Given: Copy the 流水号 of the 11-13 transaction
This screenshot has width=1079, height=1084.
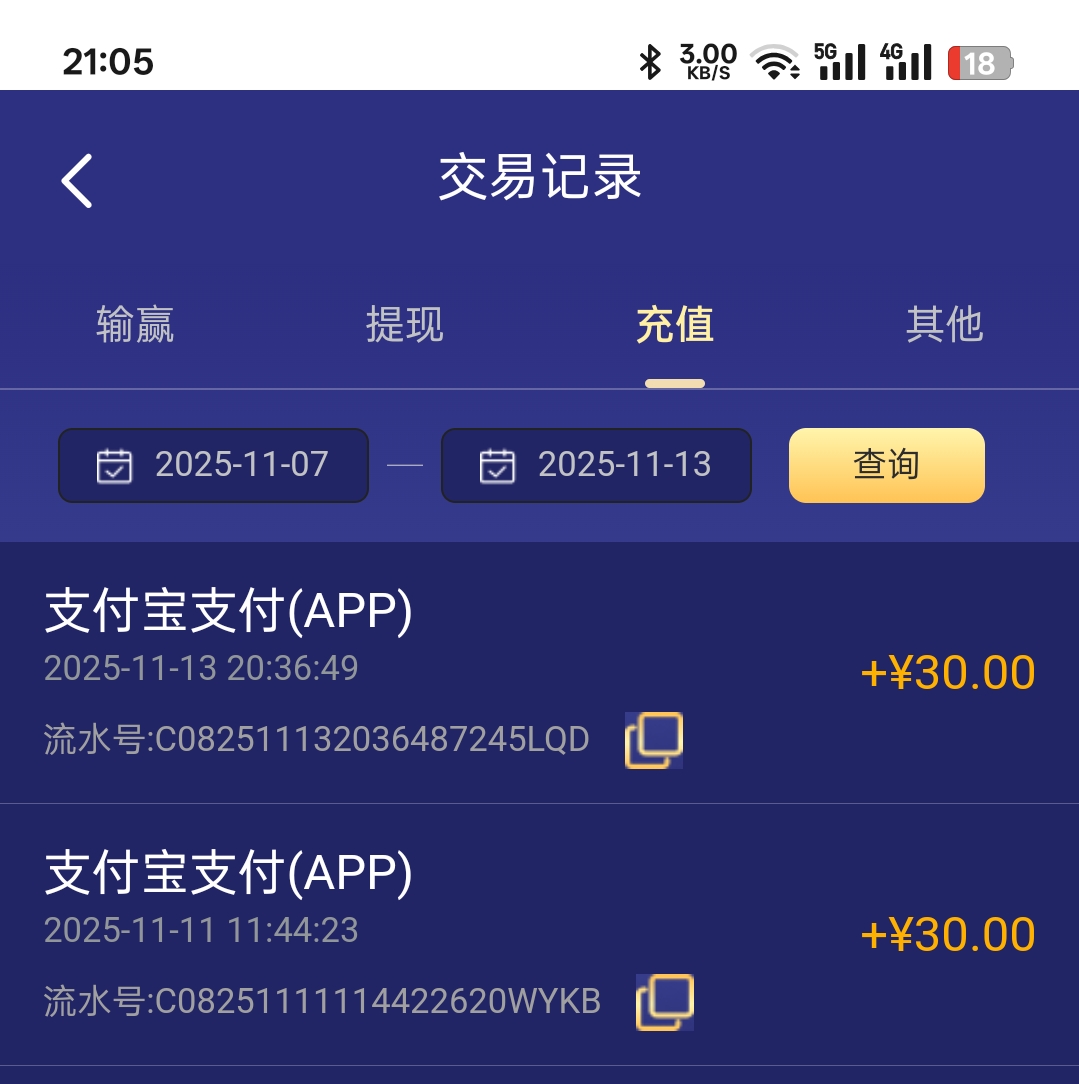Looking at the screenshot, I should pos(652,739).
